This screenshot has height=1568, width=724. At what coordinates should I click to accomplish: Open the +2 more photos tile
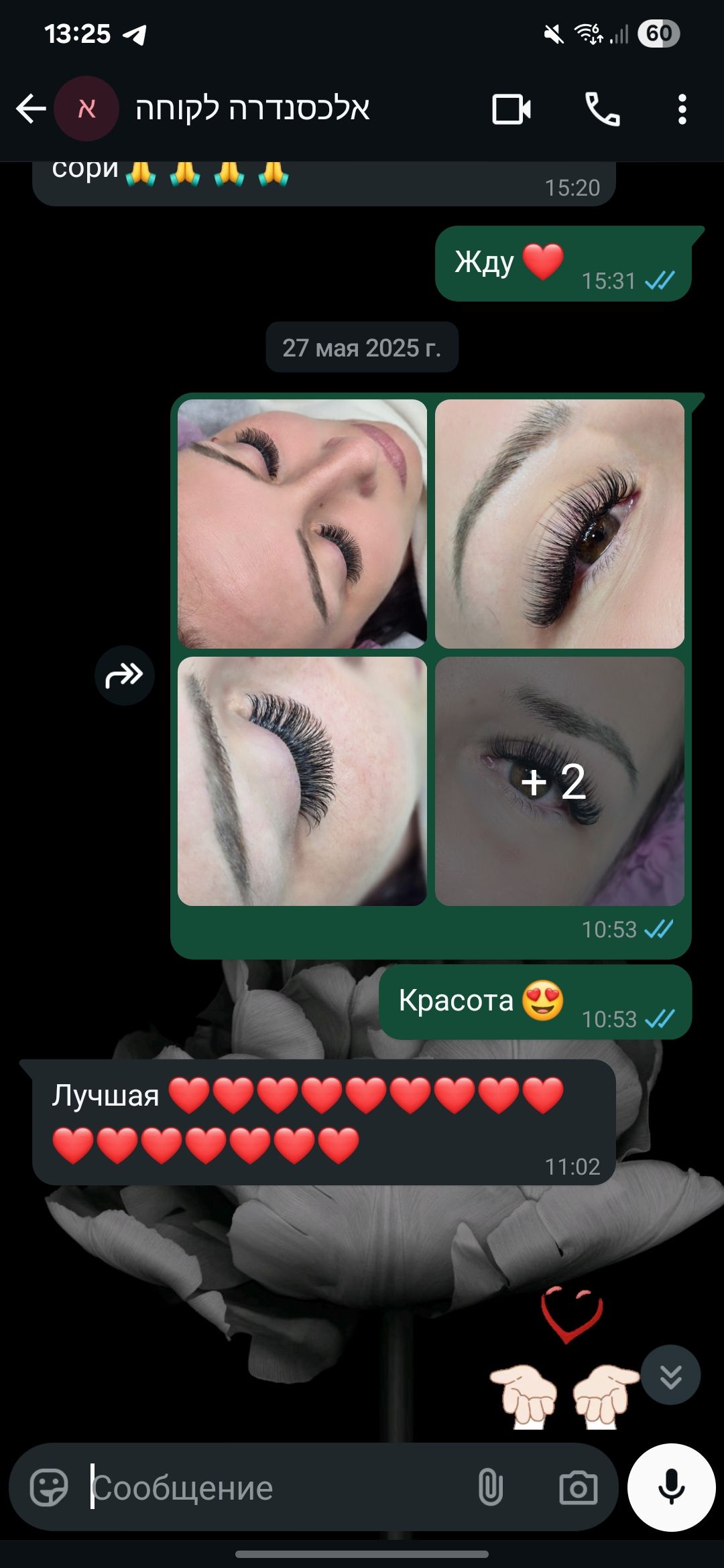click(560, 781)
